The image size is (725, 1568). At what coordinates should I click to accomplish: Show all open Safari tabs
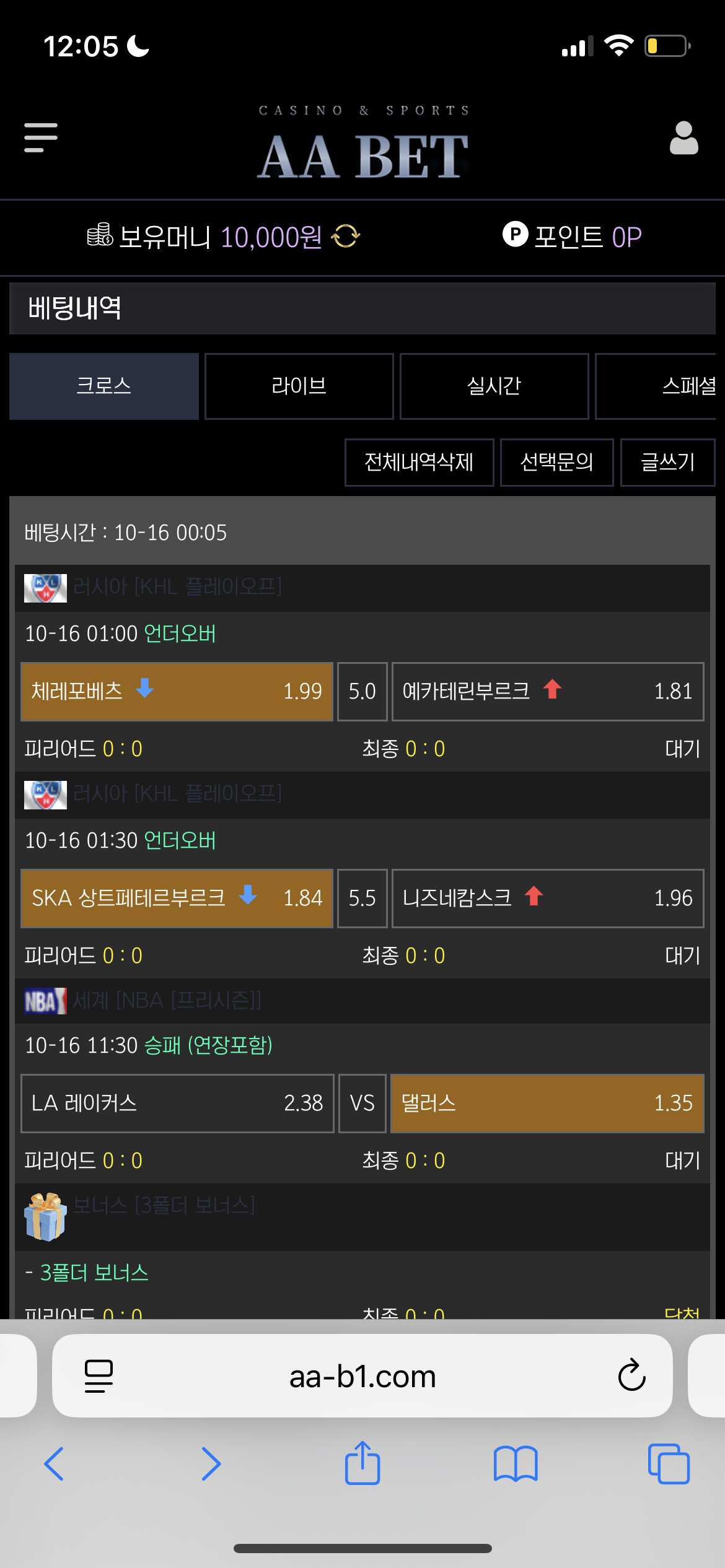click(x=668, y=1464)
